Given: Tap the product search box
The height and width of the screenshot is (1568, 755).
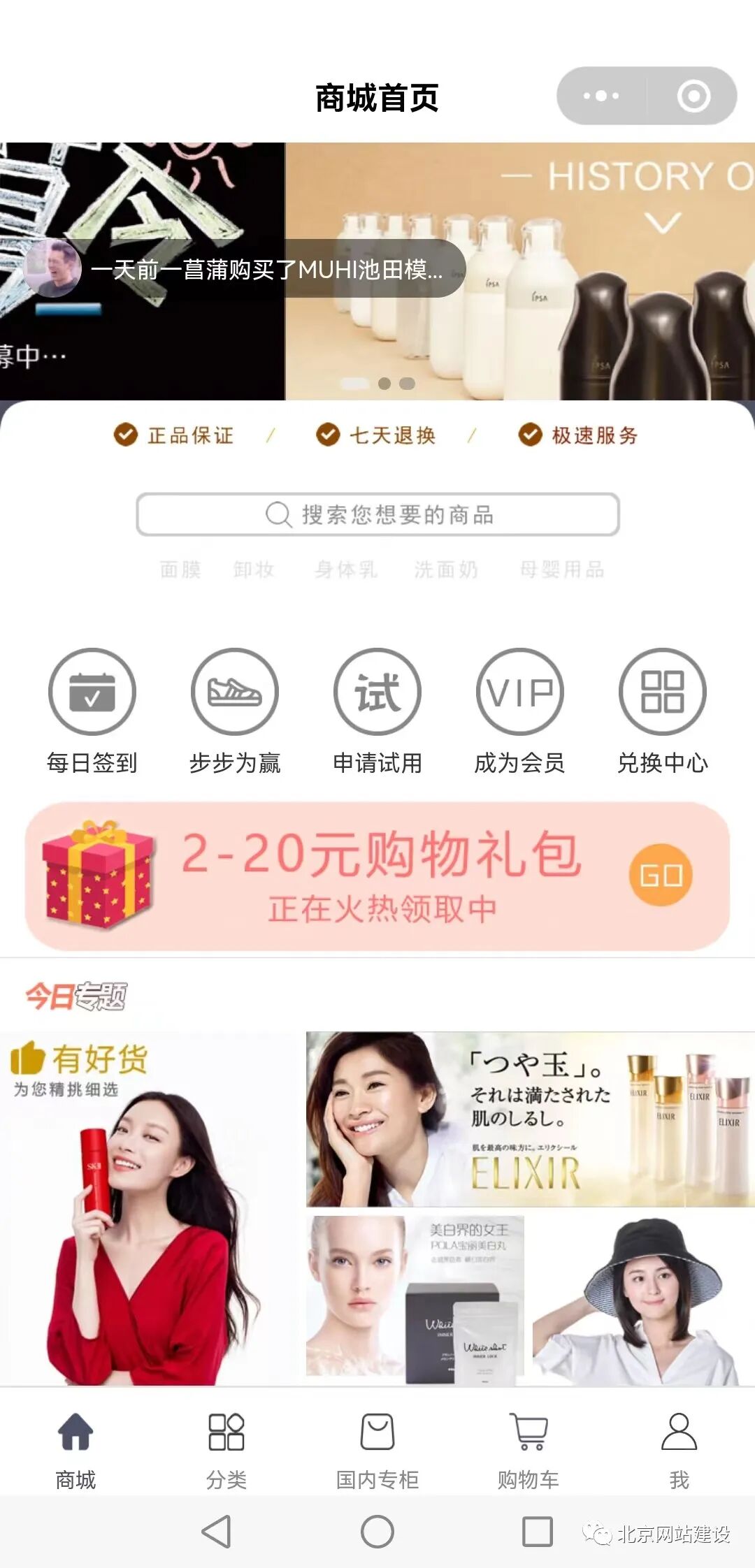Looking at the screenshot, I should (377, 515).
